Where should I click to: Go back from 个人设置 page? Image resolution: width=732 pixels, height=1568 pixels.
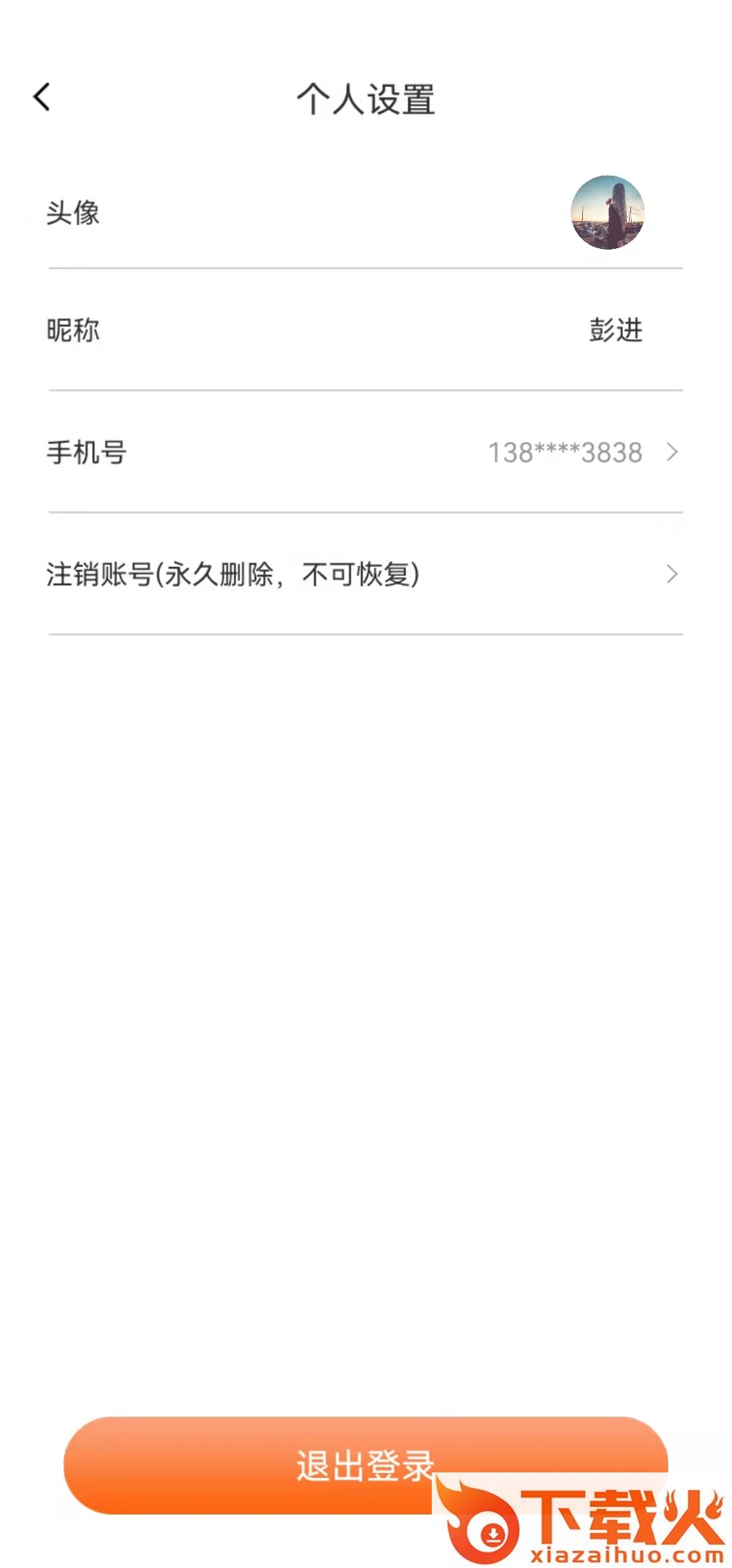pos(42,97)
